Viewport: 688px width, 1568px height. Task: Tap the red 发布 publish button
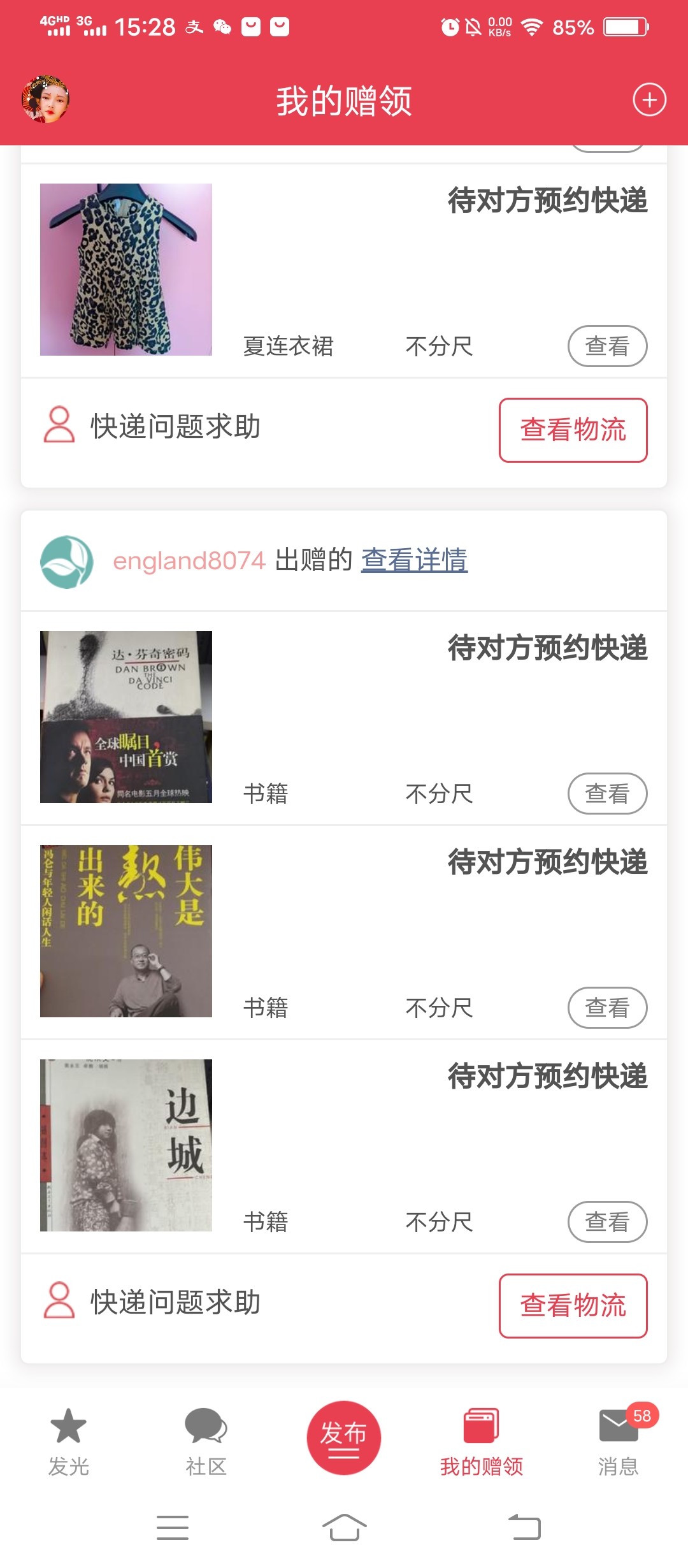(x=344, y=1437)
